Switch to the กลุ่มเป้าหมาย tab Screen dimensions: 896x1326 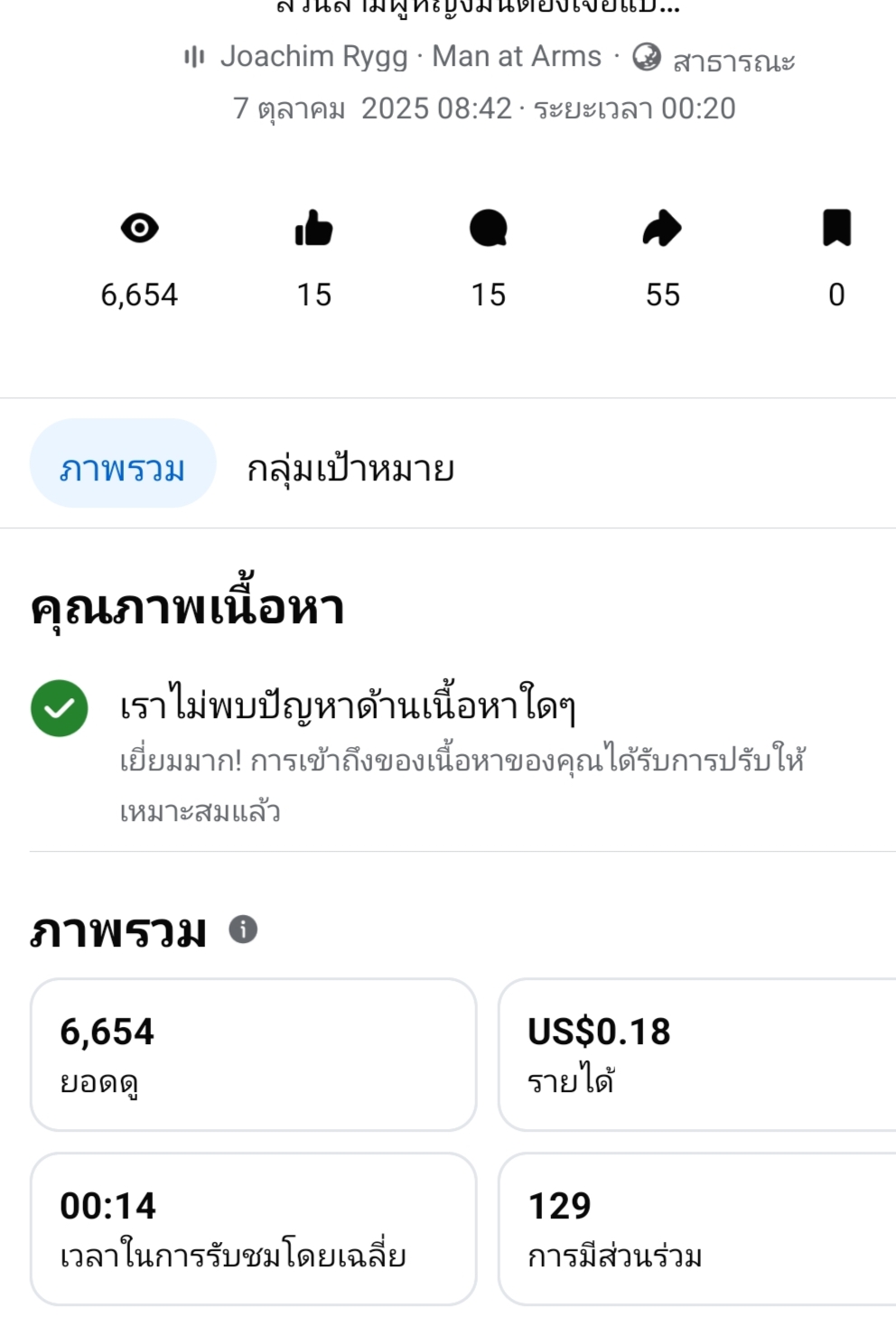point(350,469)
